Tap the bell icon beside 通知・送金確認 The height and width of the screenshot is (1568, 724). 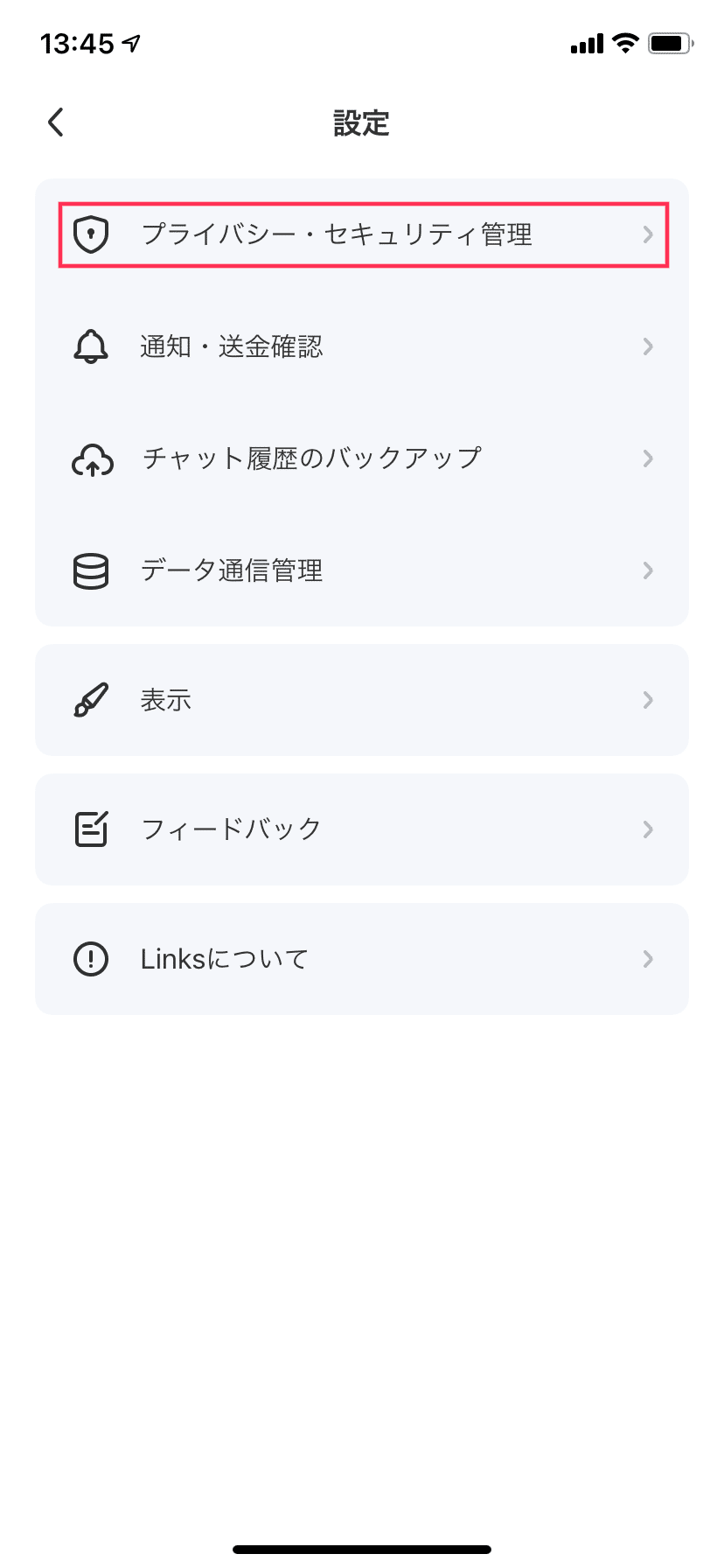90,346
